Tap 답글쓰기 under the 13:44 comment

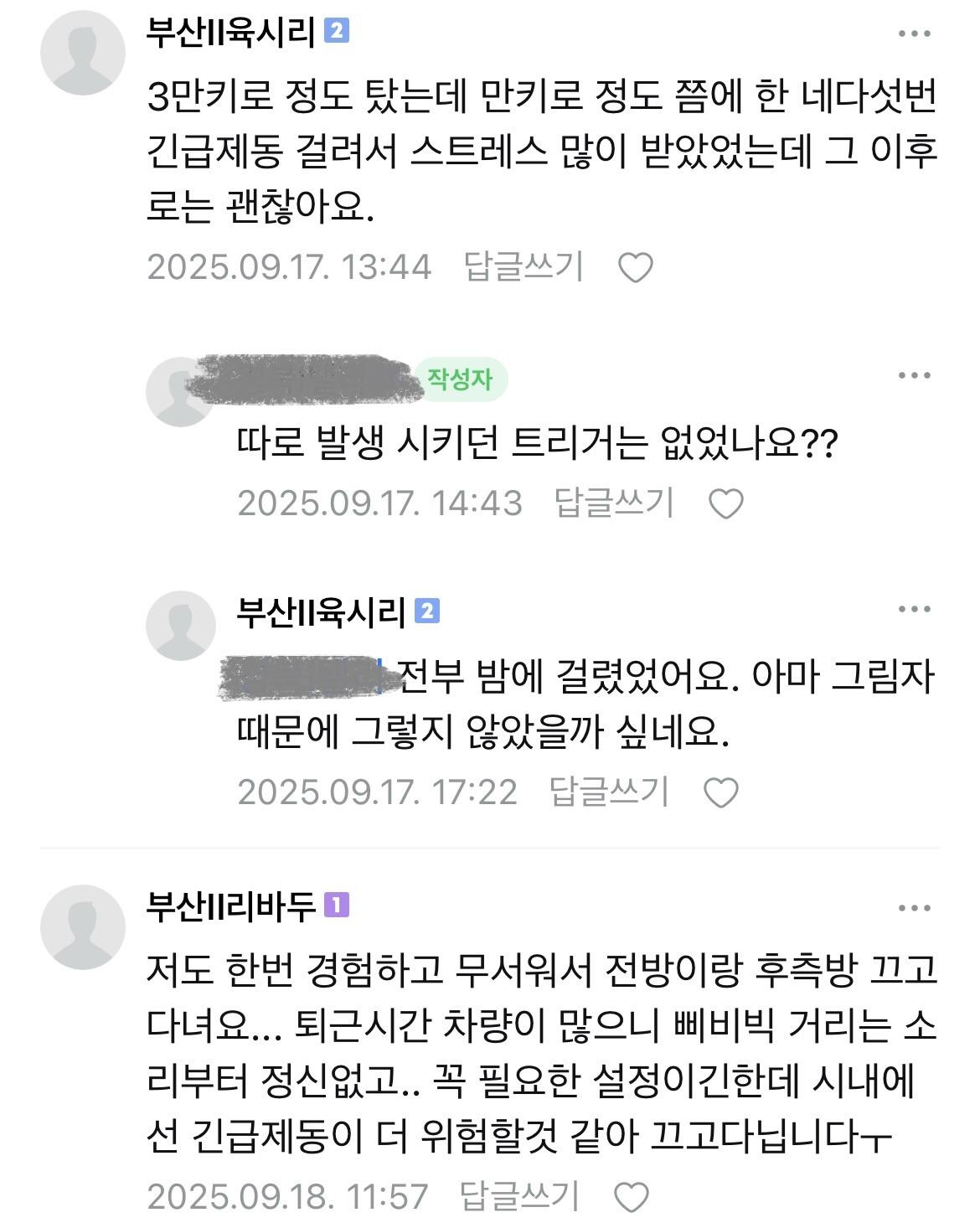[x=524, y=267]
